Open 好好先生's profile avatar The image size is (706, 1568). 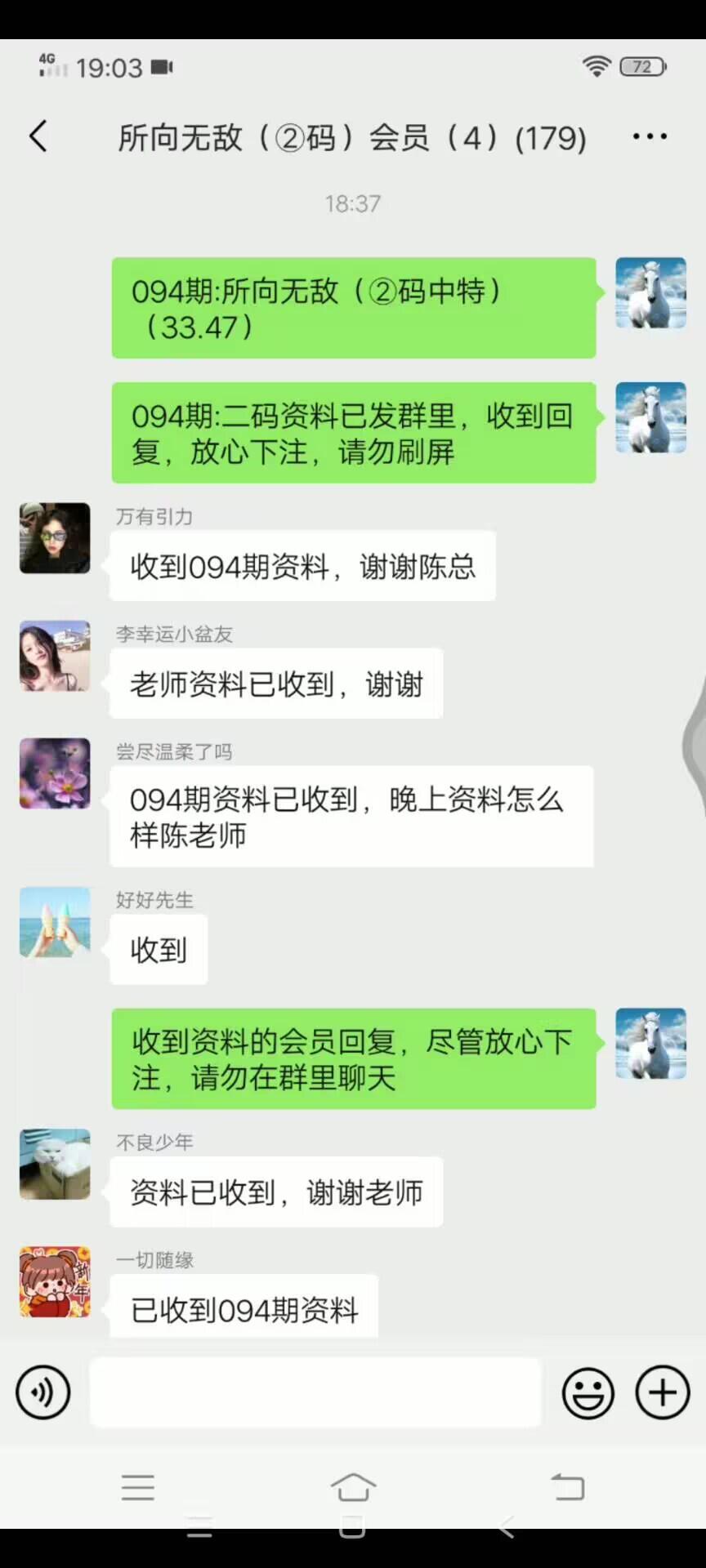pyautogui.click(x=55, y=922)
